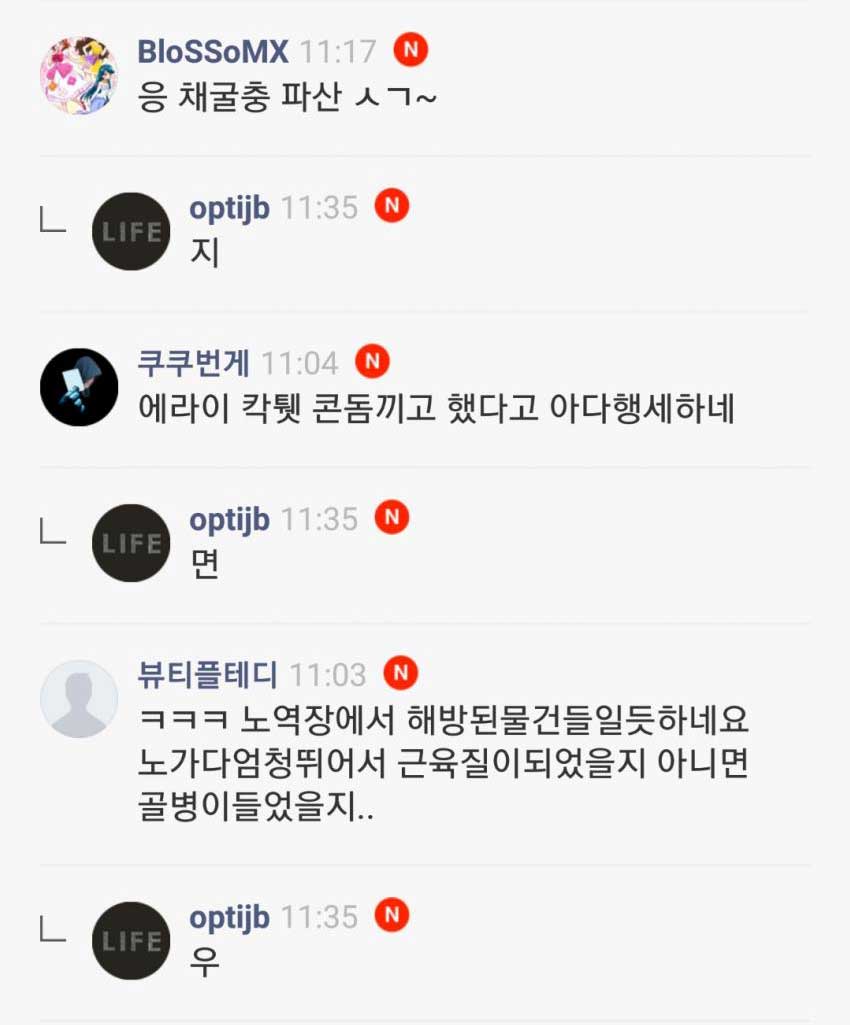Tap the optijb name on the '우' reply
This screenshot has width=850, height=1025.
tap(229, 917)
